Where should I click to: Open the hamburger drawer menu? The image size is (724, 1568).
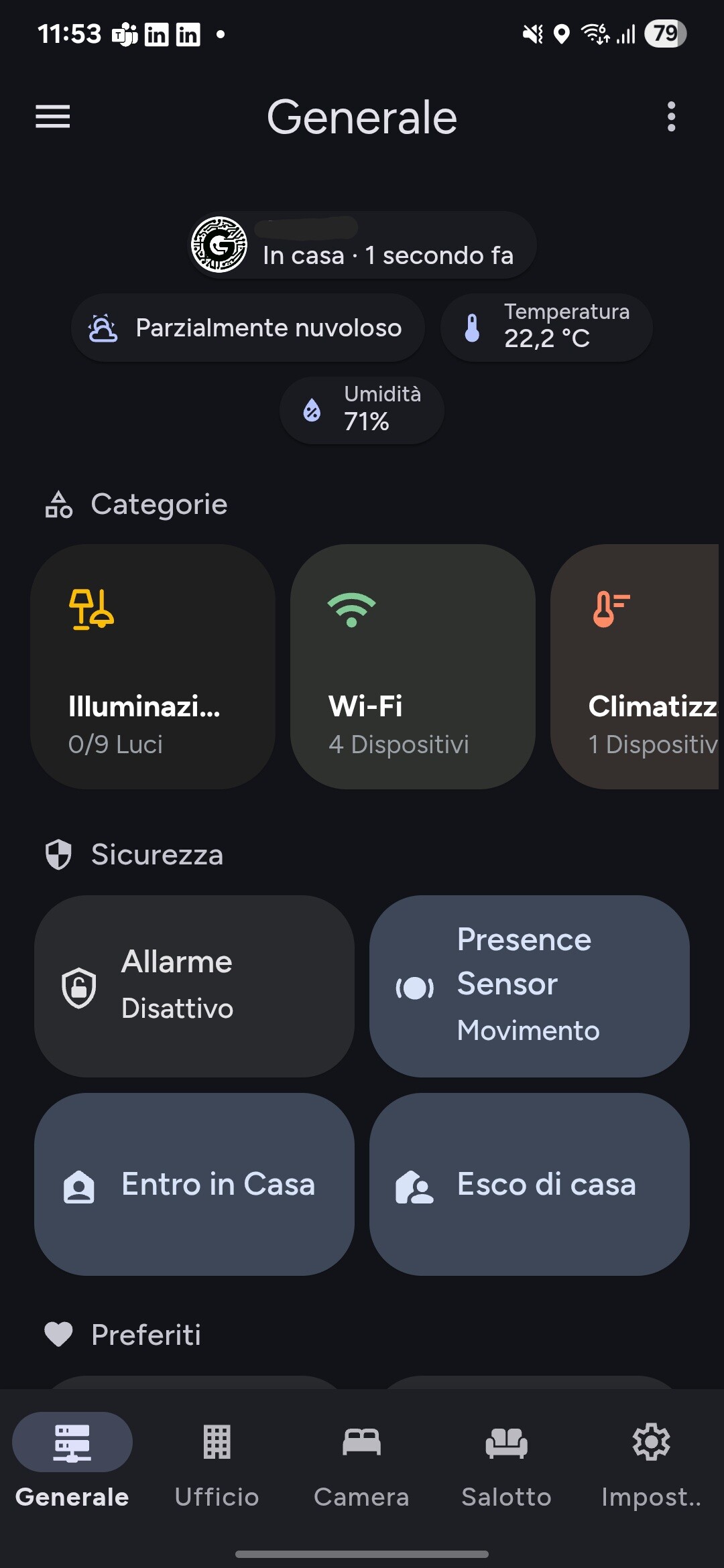pos(52,117)
